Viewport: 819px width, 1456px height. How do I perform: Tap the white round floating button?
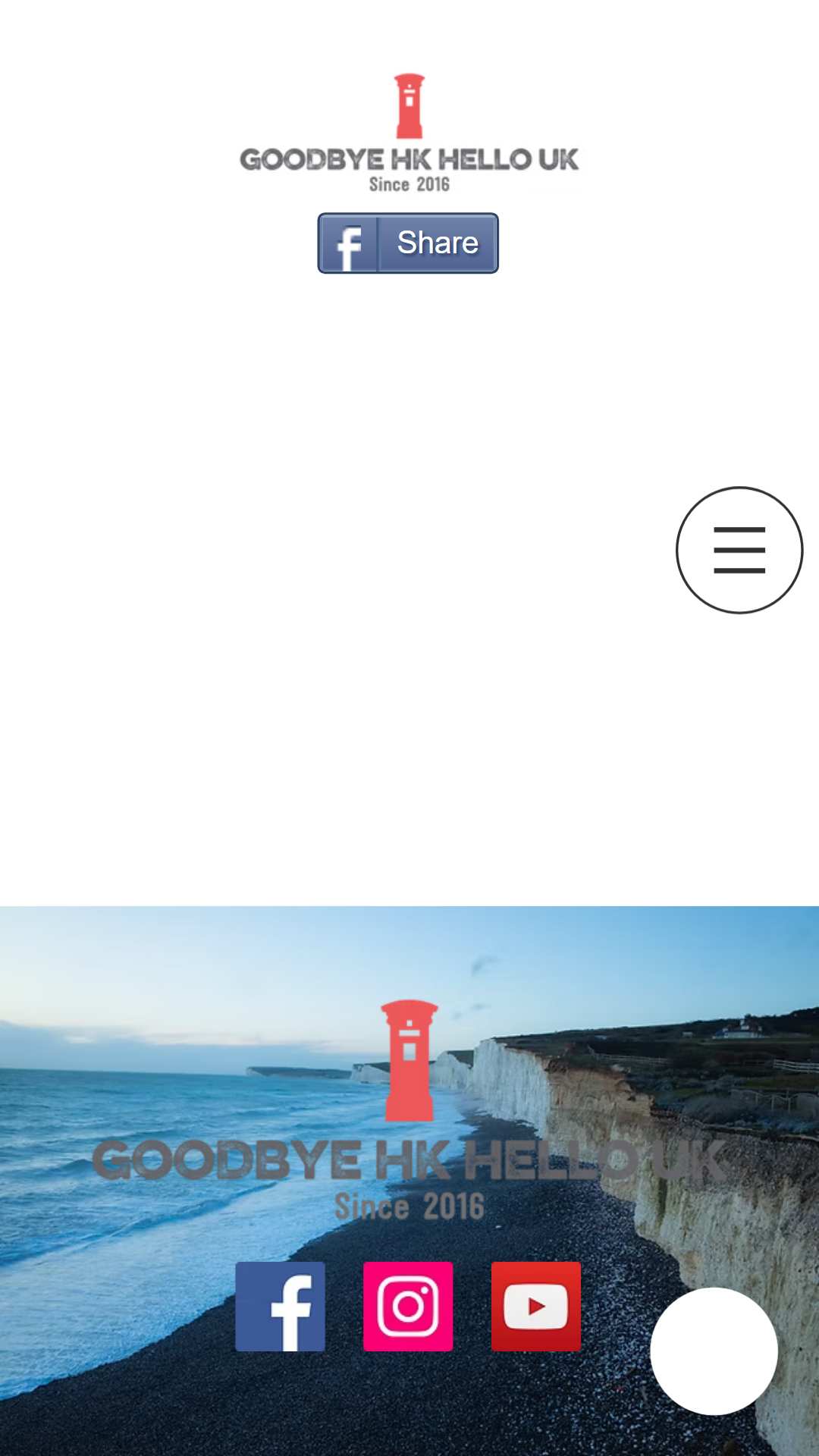[x=714, y=1351]
